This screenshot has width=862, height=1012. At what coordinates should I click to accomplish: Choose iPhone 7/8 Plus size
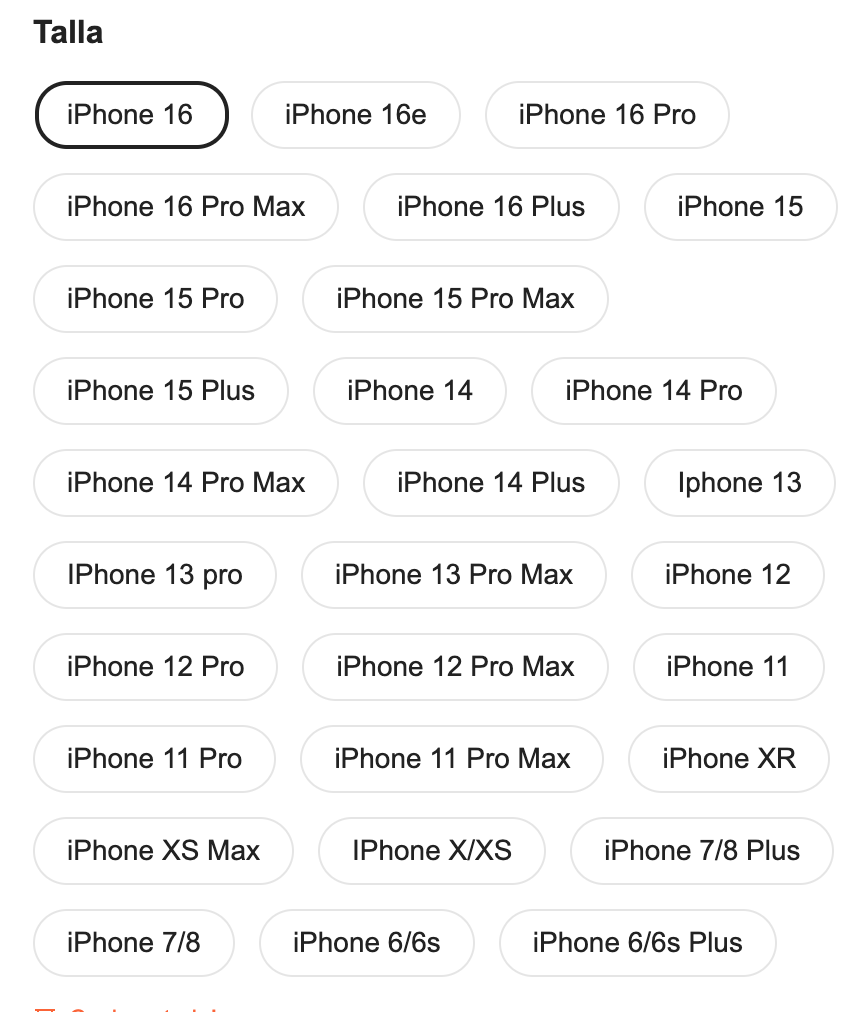coord(701,851)
